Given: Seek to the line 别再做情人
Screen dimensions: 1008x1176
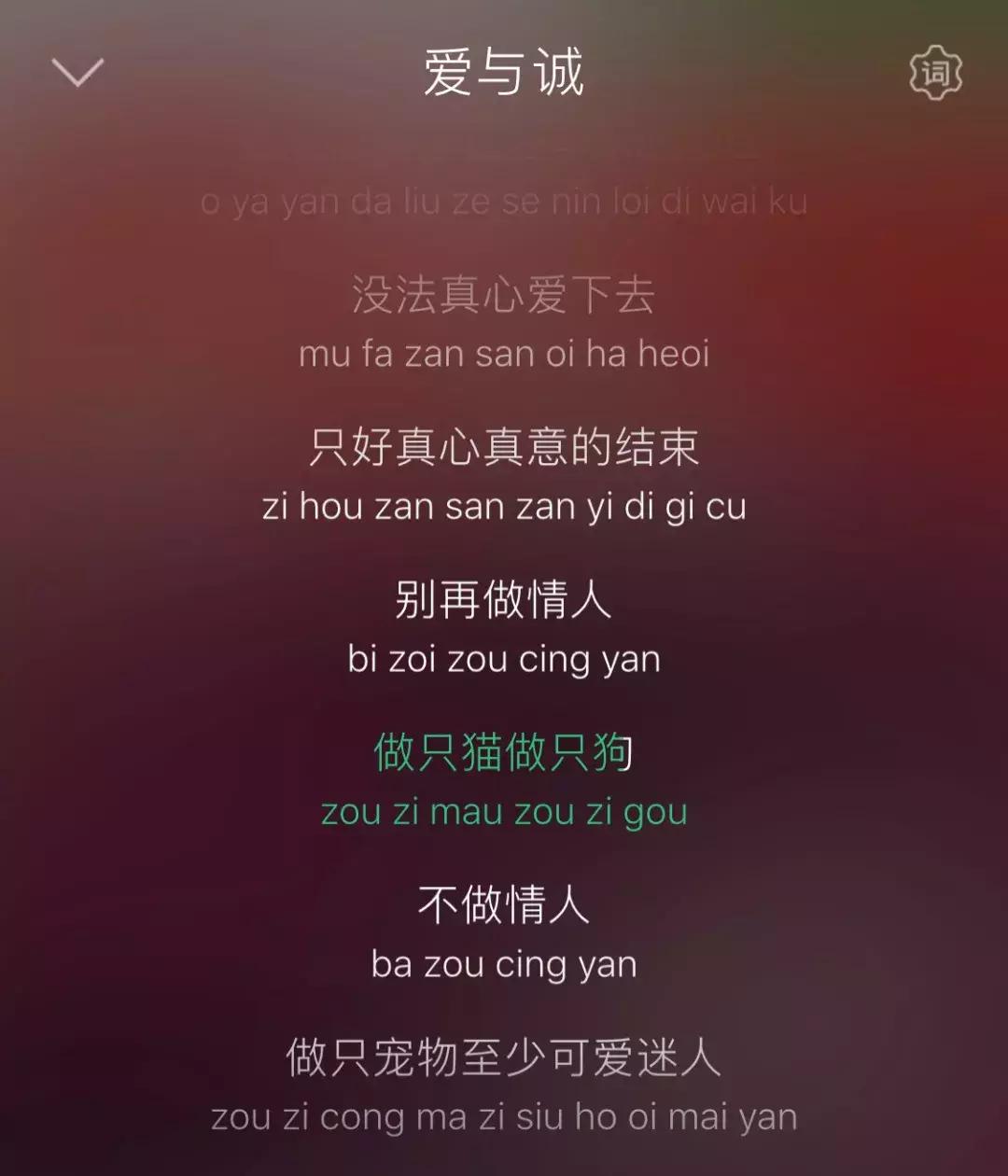Looking at the screenshot, I should (x=504, y=600).
